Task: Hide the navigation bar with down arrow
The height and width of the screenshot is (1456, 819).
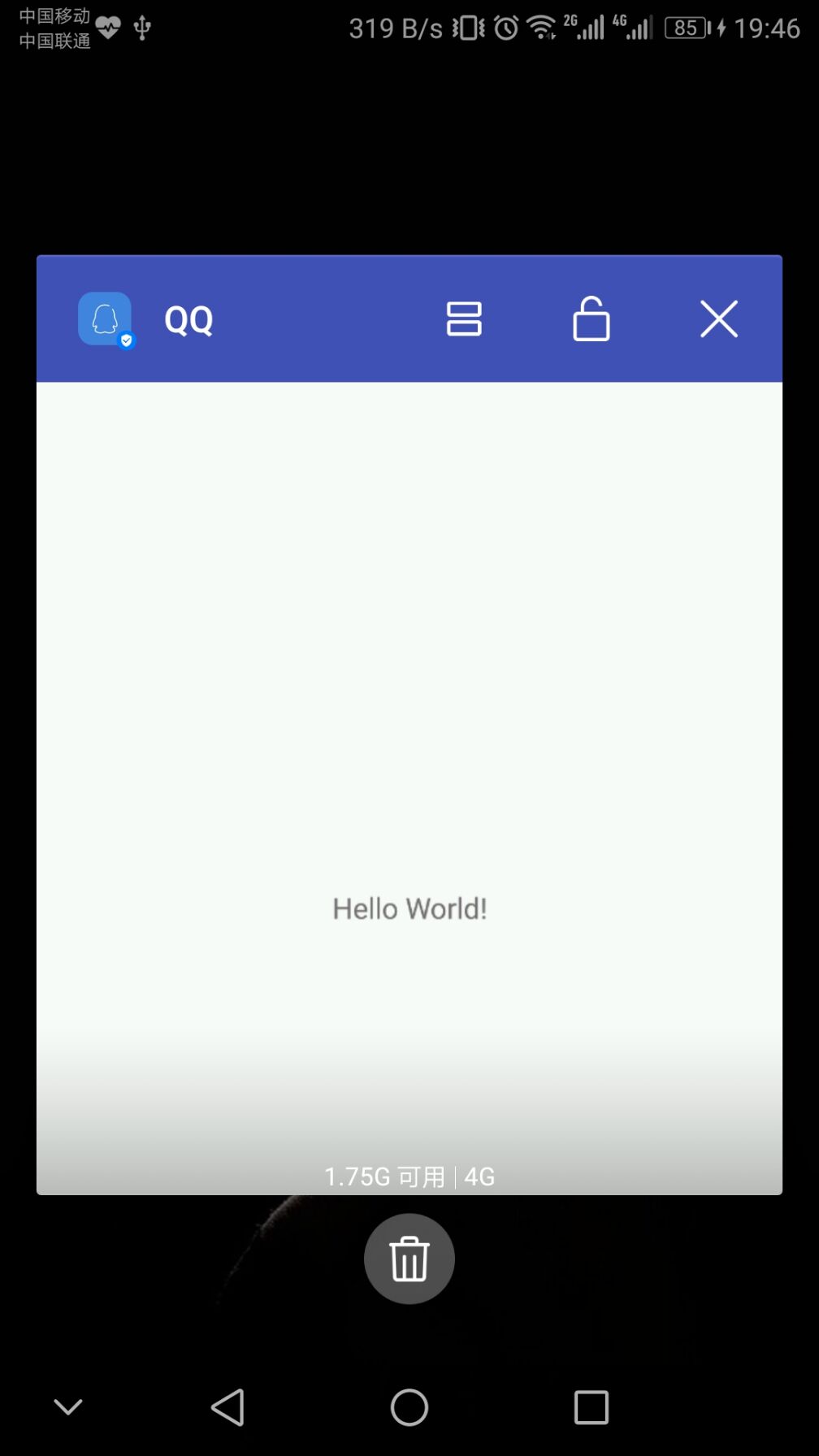Action: pyautogui.click(x=68, y=1406)
